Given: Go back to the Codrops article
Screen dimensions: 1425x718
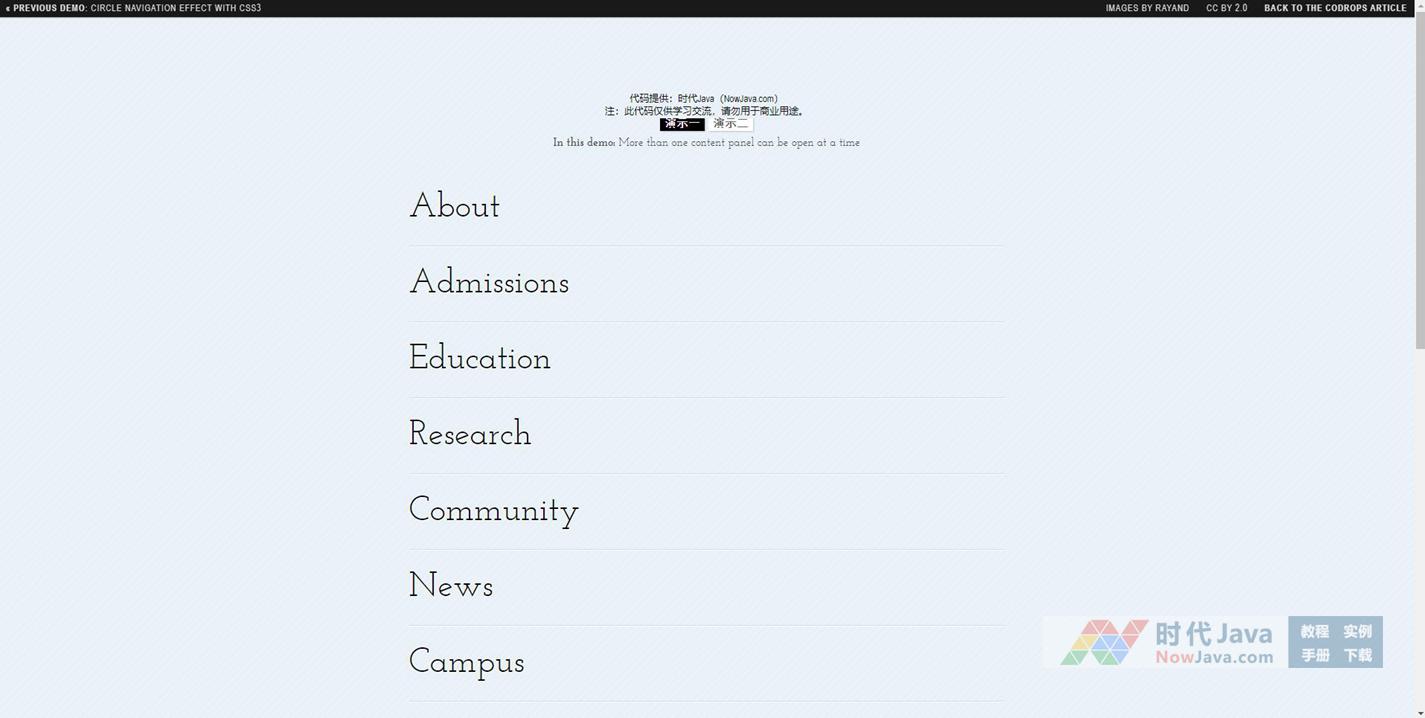Looking at the screenshot, I should pos(1335,8).
